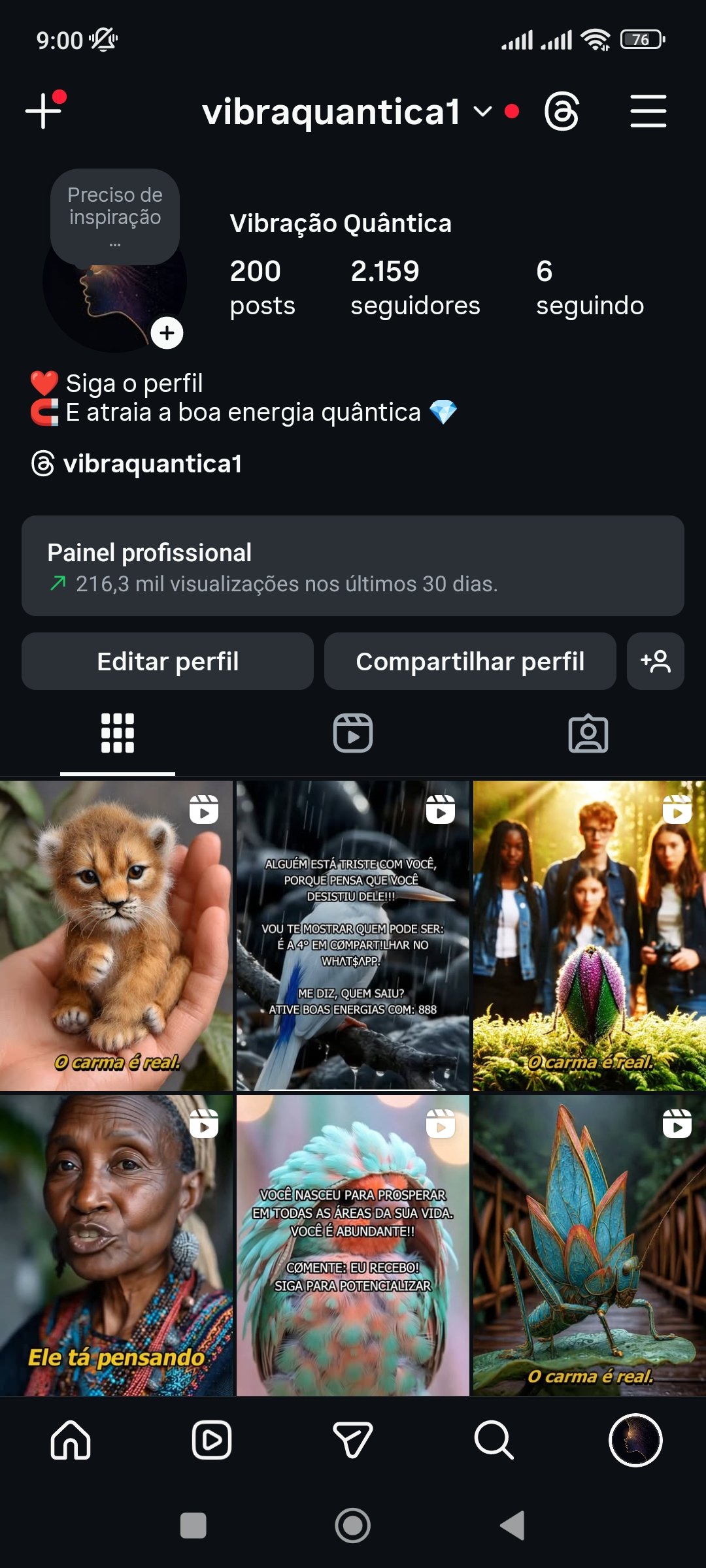Tap Editar perfil
Screen dimensions: 706x1568
tap(167, 661)
